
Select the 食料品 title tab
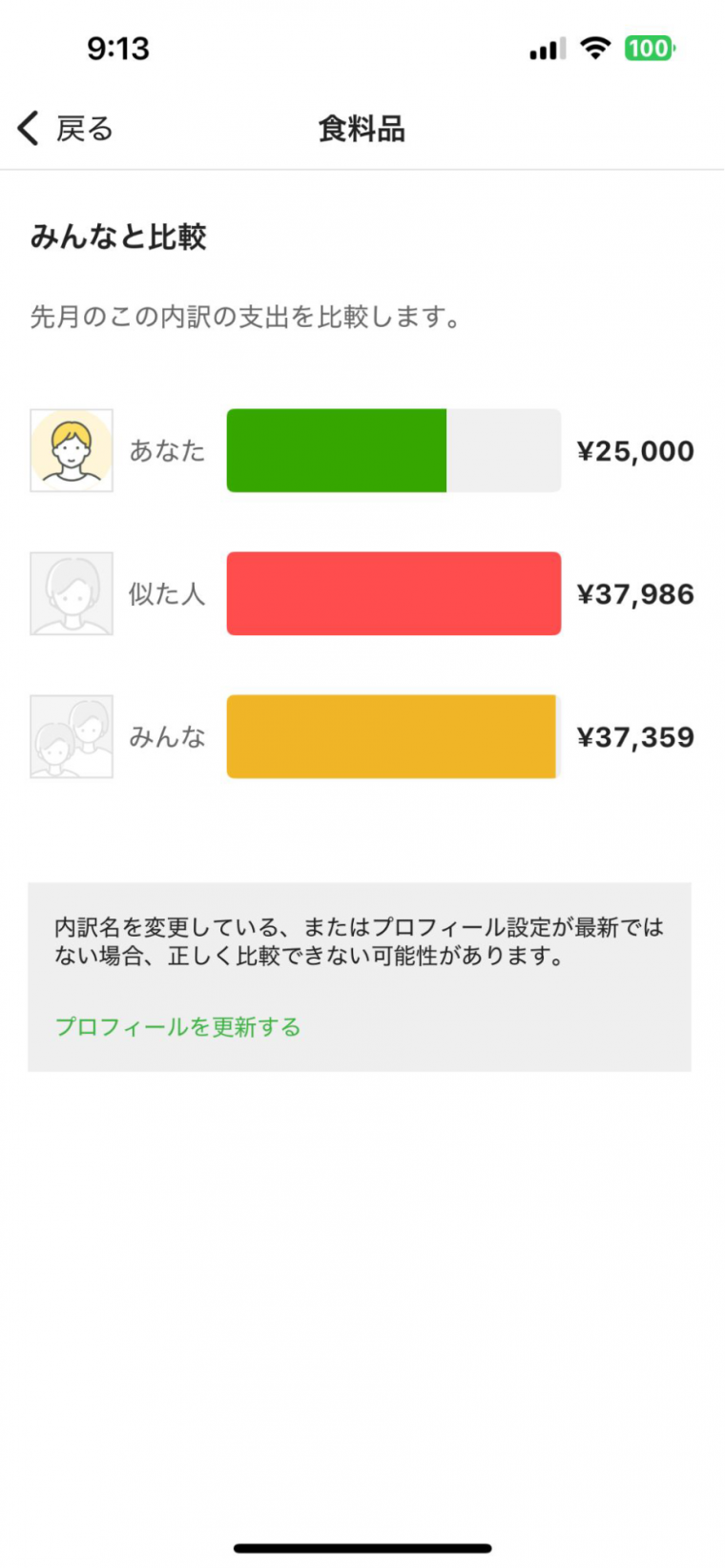(361, 130)
